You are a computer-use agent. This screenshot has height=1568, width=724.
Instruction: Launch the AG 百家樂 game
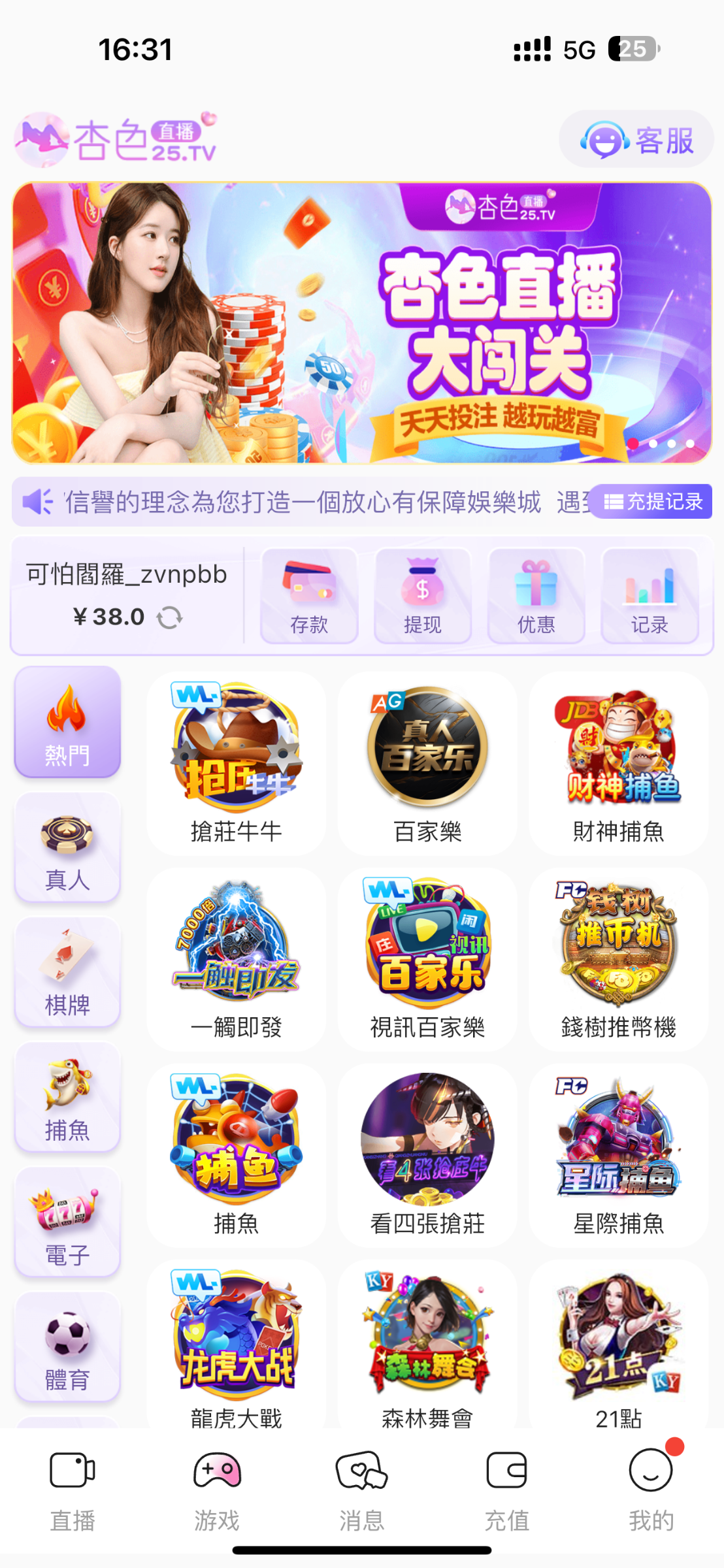click(427, 763)
